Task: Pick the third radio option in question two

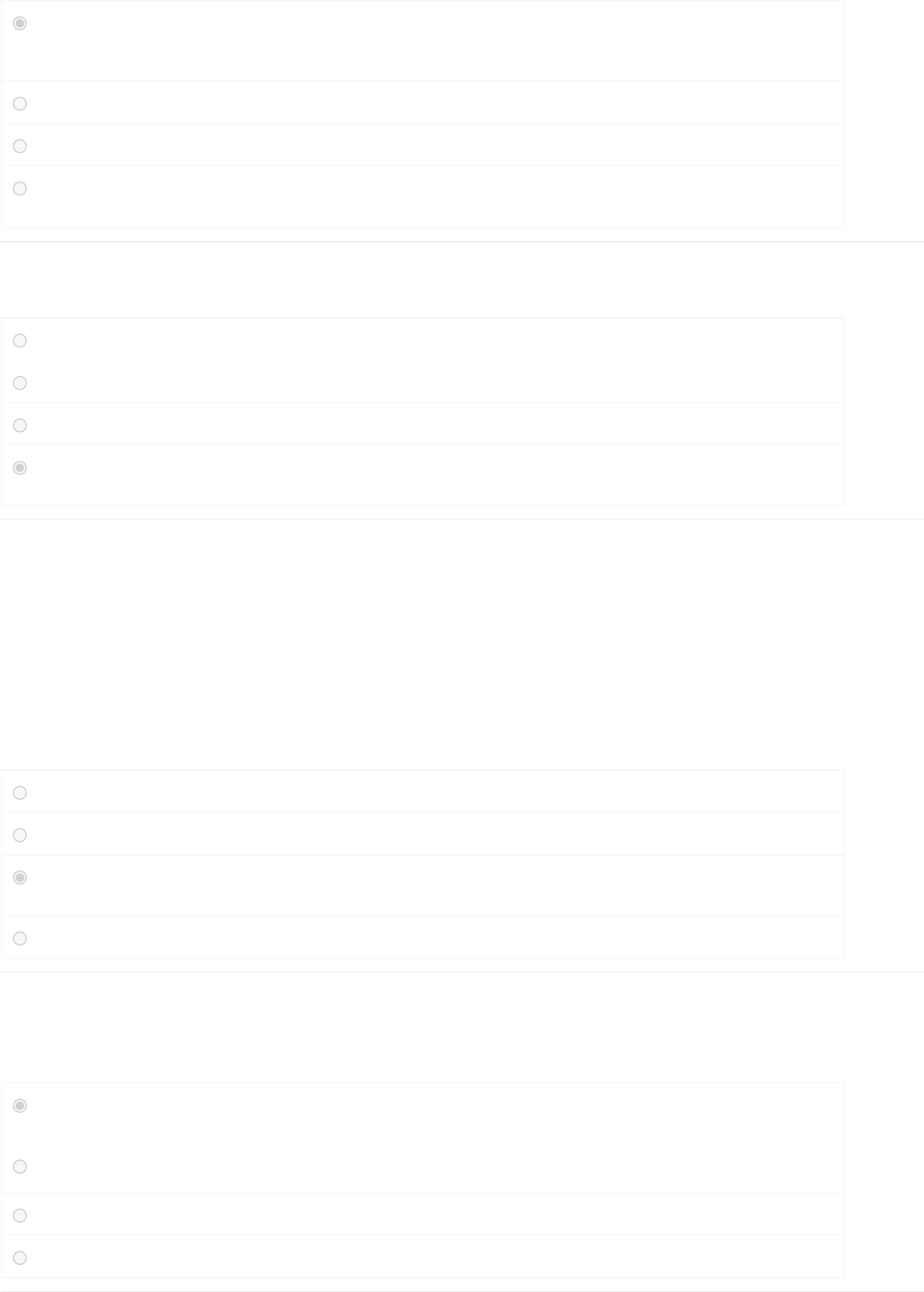Action: [x=20, y=425]
